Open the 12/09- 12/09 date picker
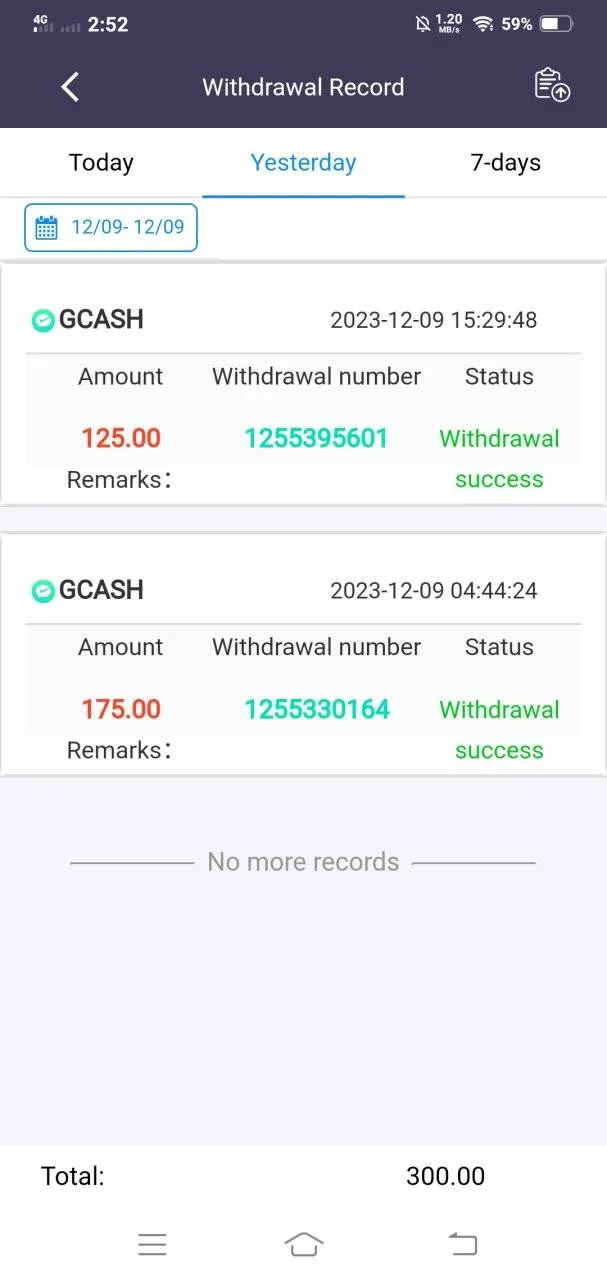The width and height of the screenshot is (607, 1280). pos(111,227)
